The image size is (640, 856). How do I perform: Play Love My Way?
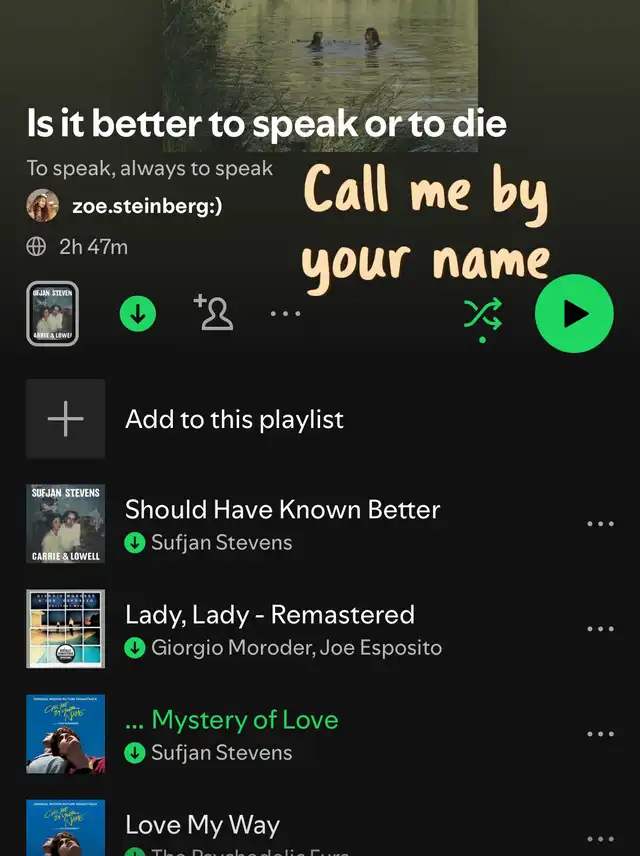pyautogui.click(x=202, y=825)
